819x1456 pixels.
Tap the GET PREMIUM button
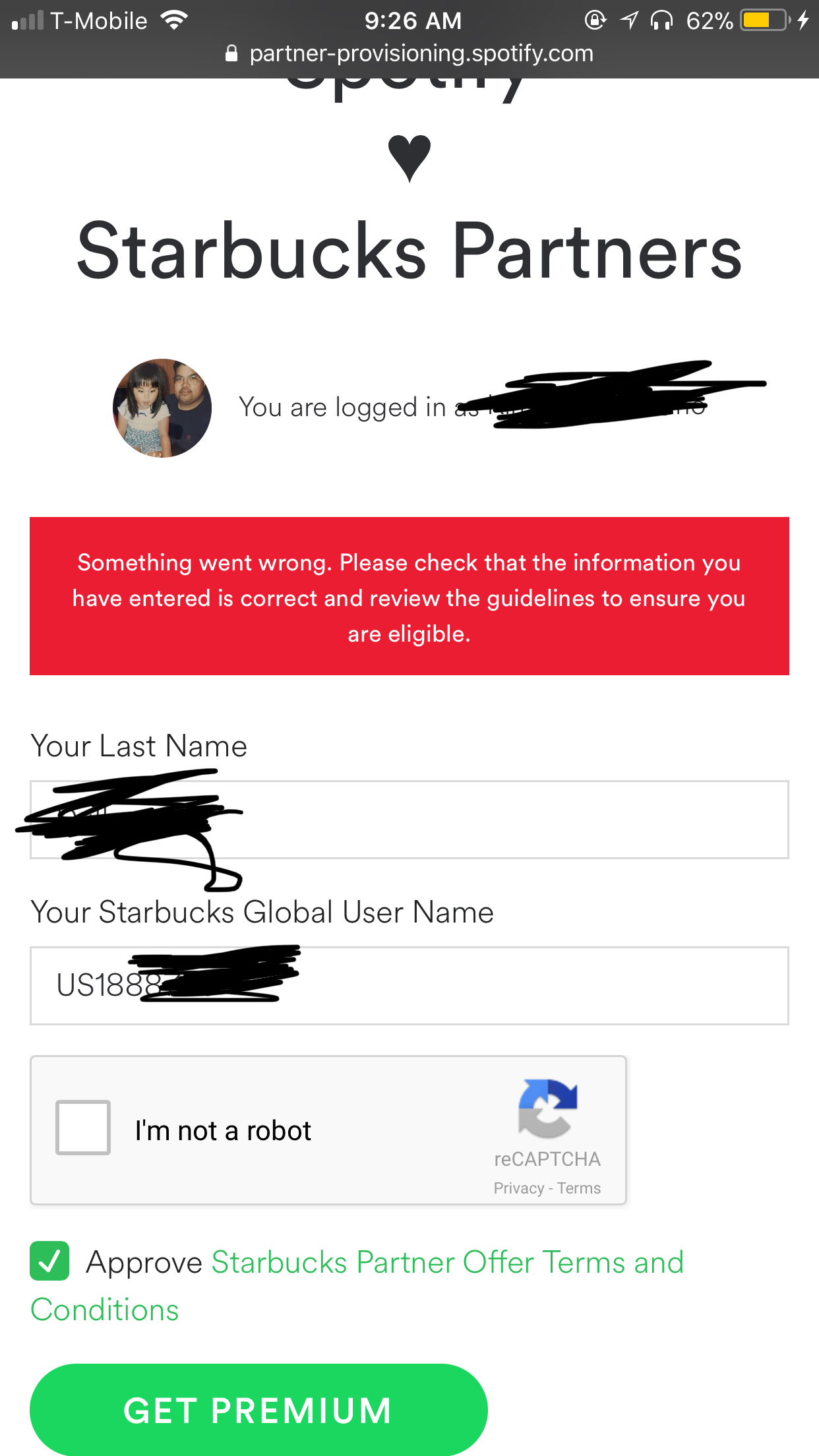(x=258, y=1410)
